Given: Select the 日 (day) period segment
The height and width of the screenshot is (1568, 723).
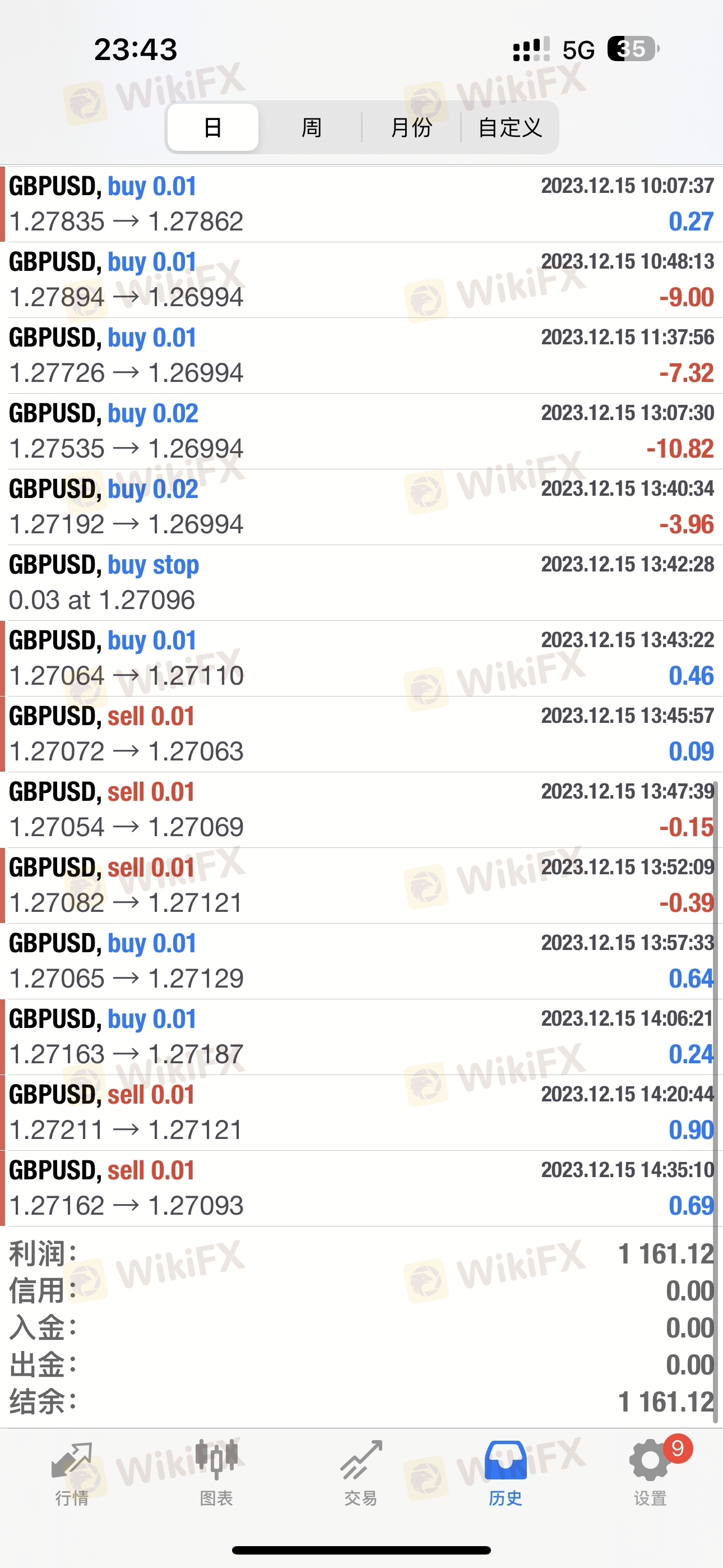Looking at the screenshot, I should tap(213, 128).
